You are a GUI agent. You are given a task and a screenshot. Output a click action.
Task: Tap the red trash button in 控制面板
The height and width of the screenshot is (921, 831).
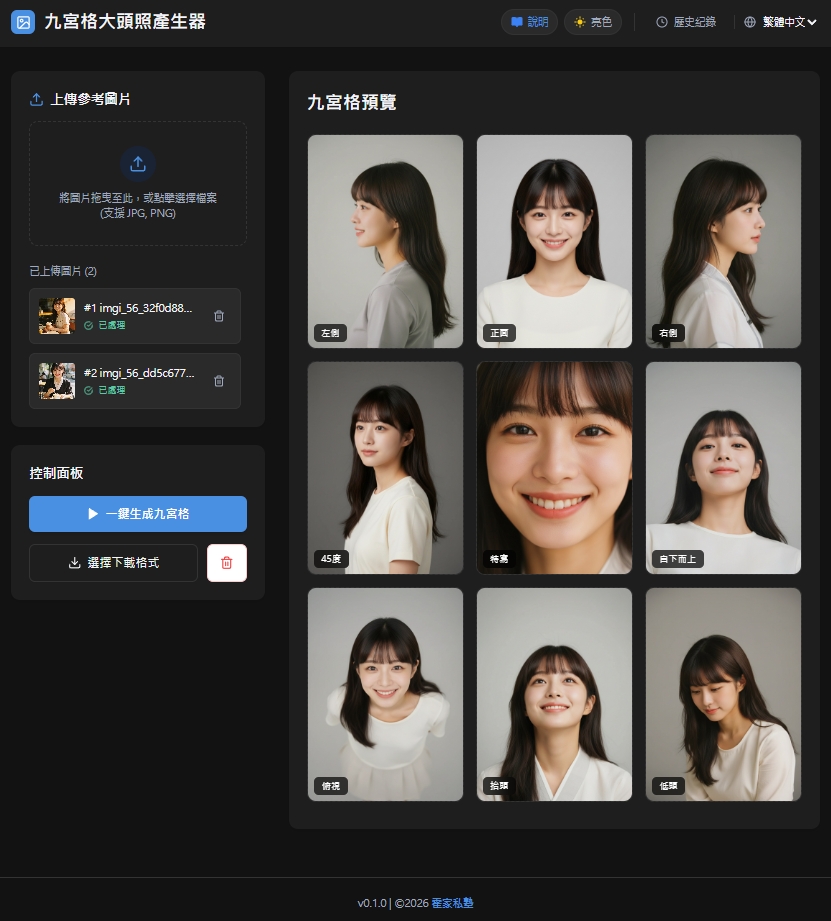[x=227, y=563]
